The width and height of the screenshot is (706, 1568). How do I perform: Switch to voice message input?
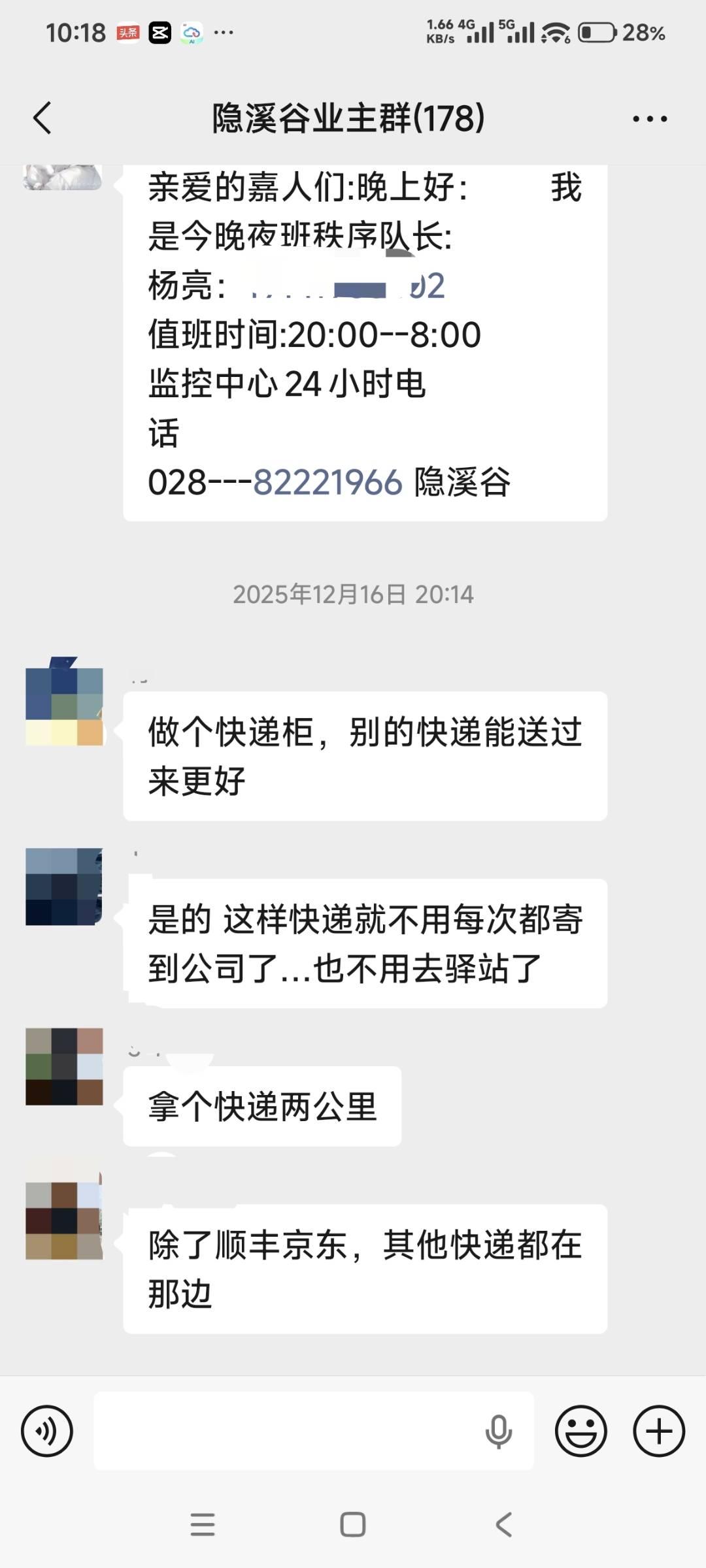[47, 1431]
